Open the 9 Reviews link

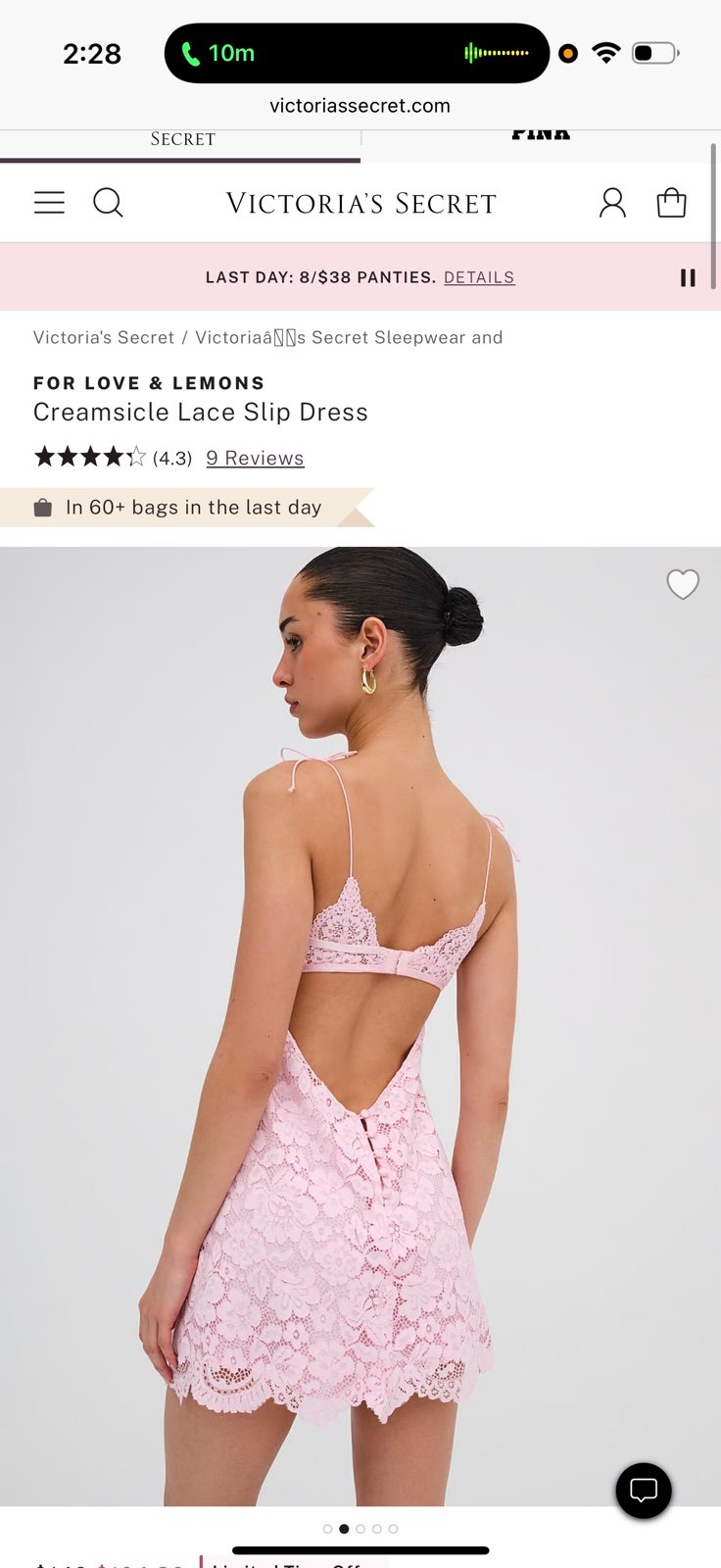[255, 458]
